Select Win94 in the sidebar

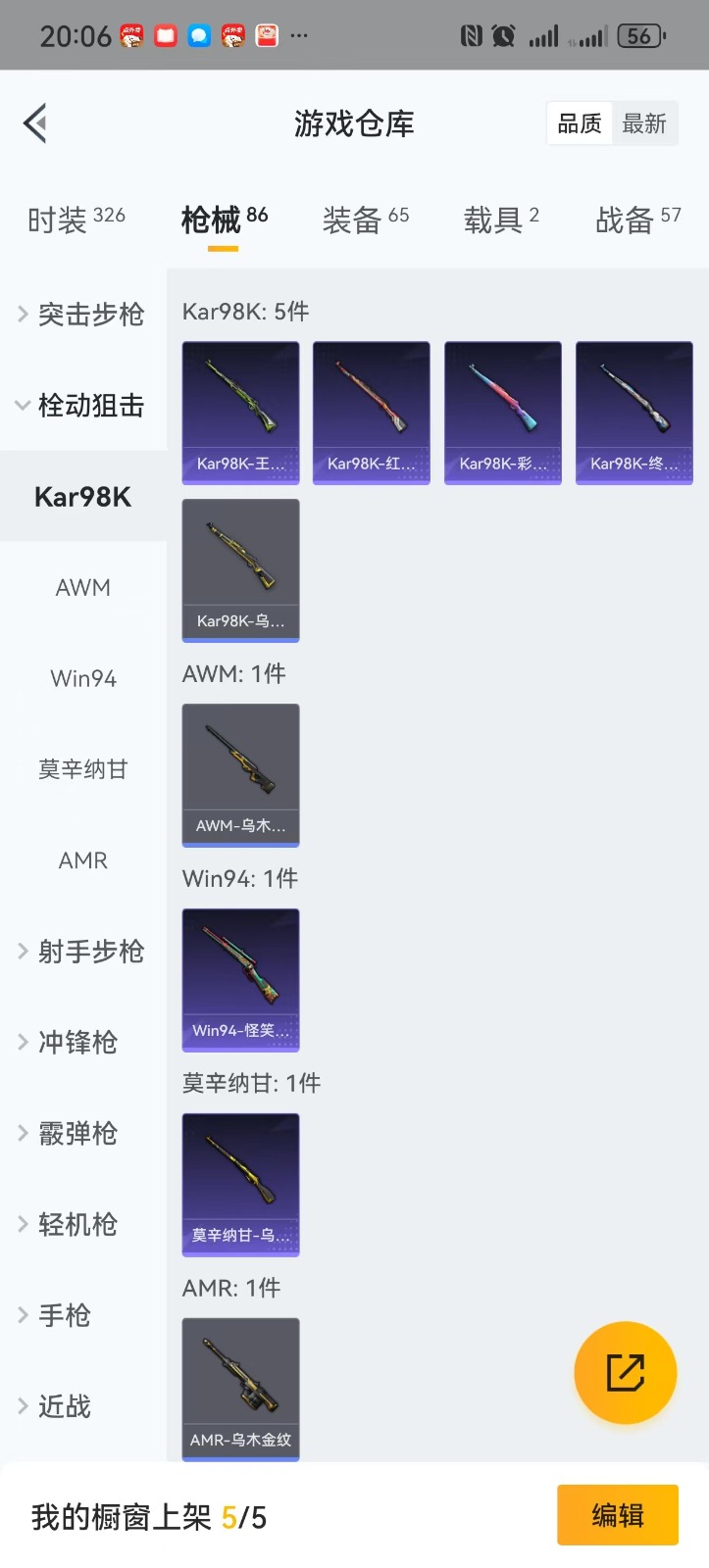83,679
